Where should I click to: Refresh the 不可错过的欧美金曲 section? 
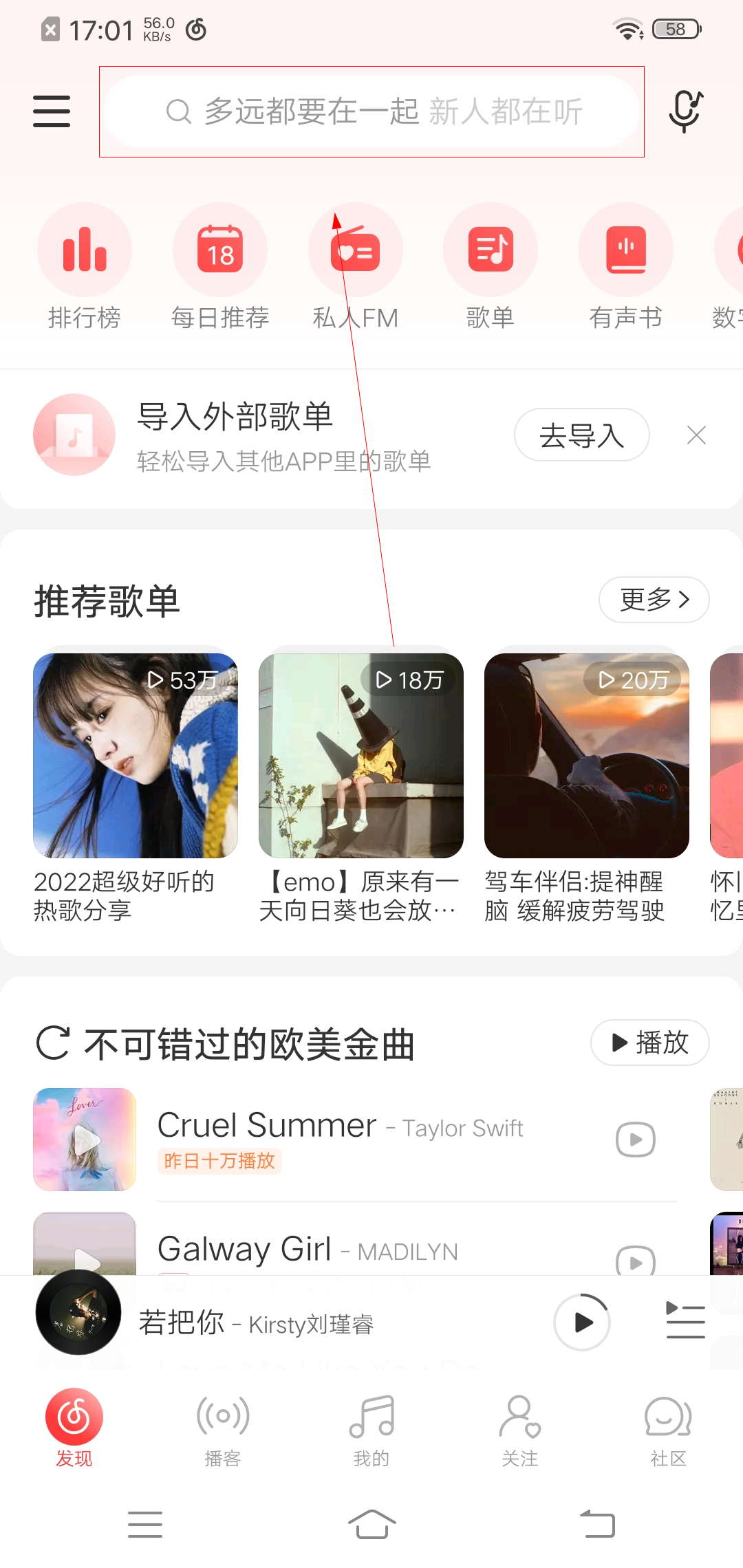[53, 1043]
